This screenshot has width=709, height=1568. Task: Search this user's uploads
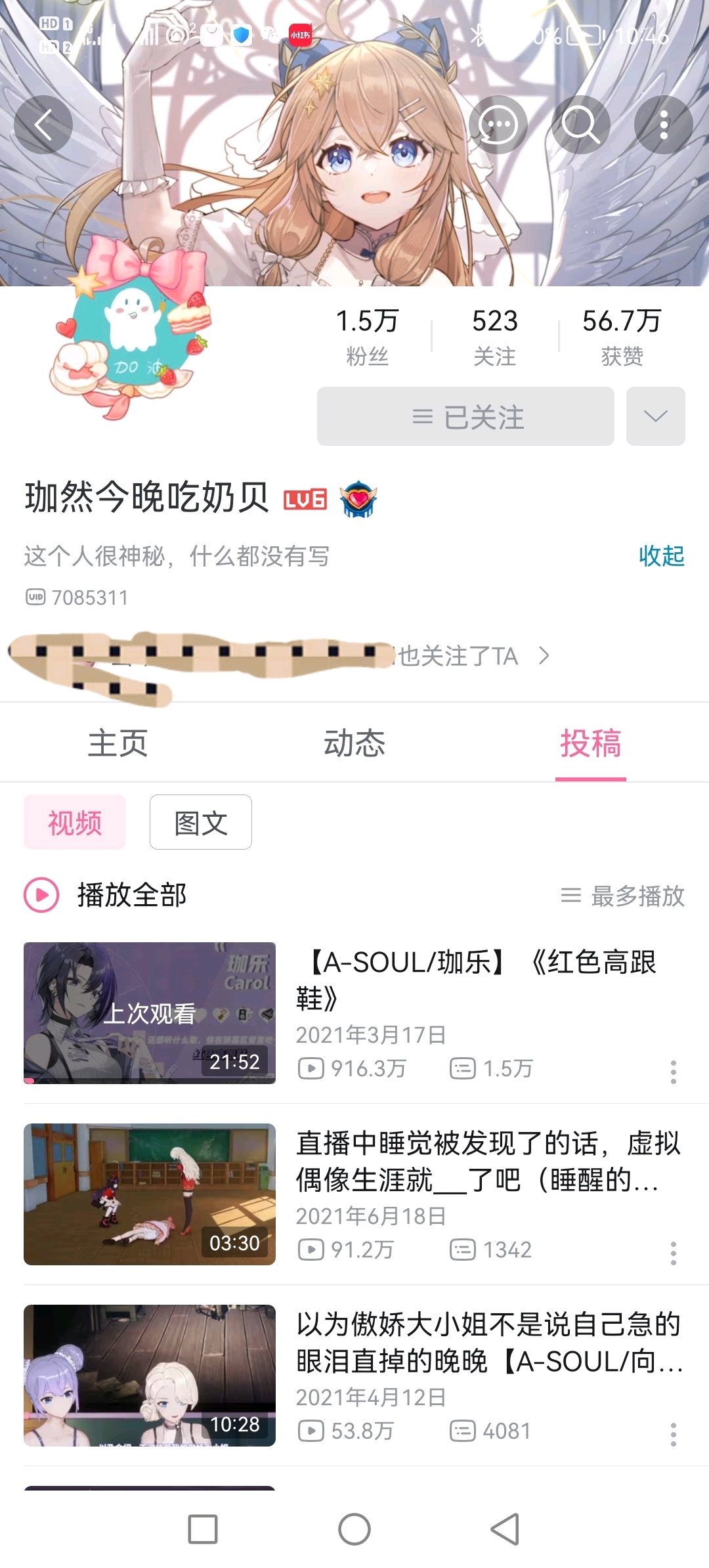click(x=580, y=125)
